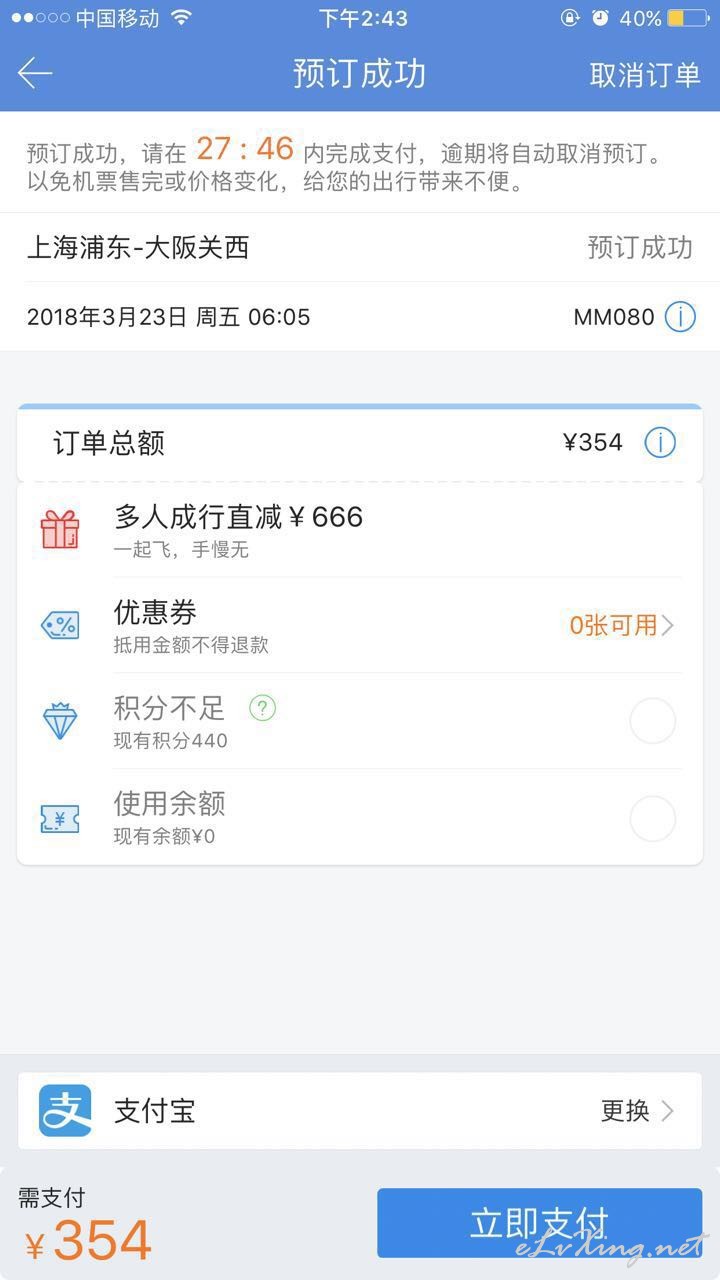
Task: Open flight MM080 info icon
Action: (x=680, y=317)
